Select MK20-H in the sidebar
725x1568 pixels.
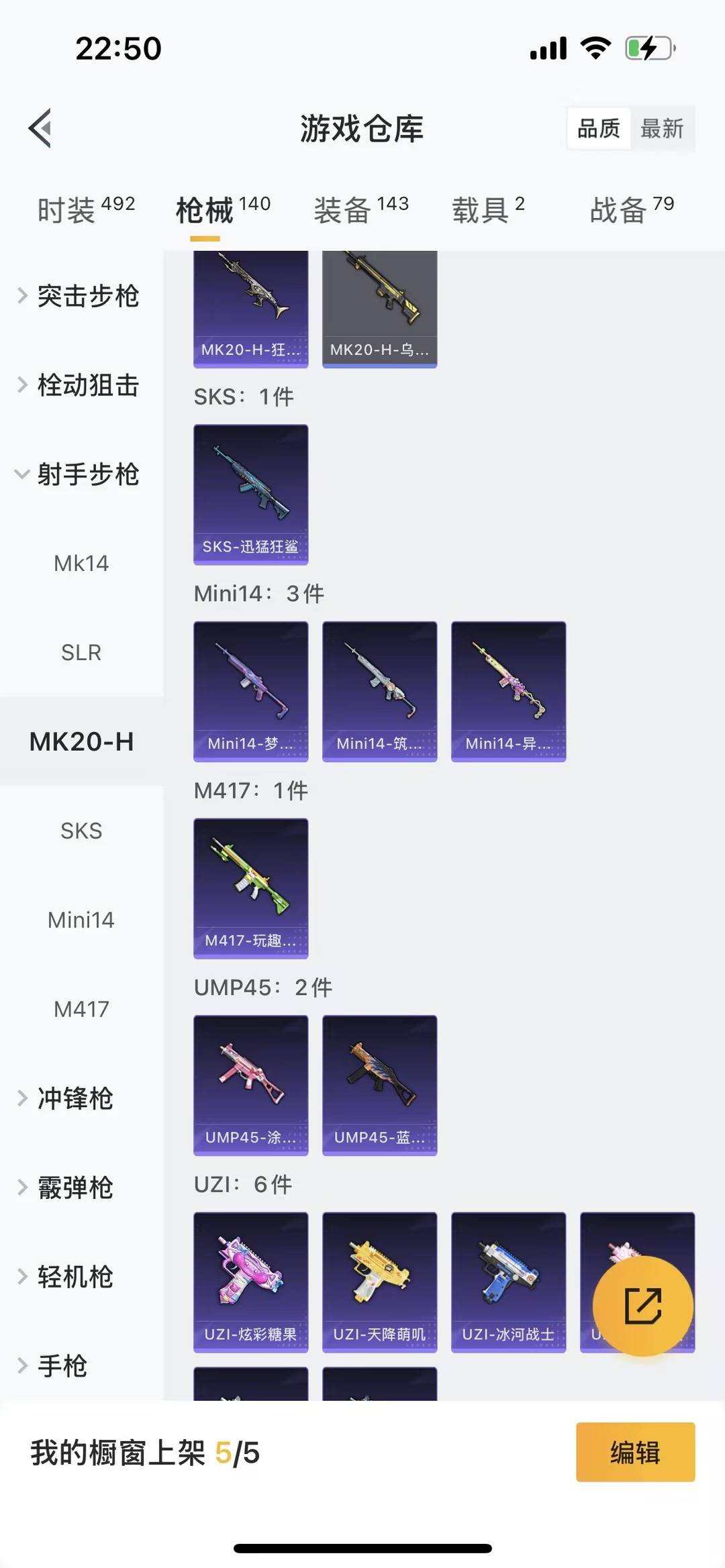tap(81, 742)
